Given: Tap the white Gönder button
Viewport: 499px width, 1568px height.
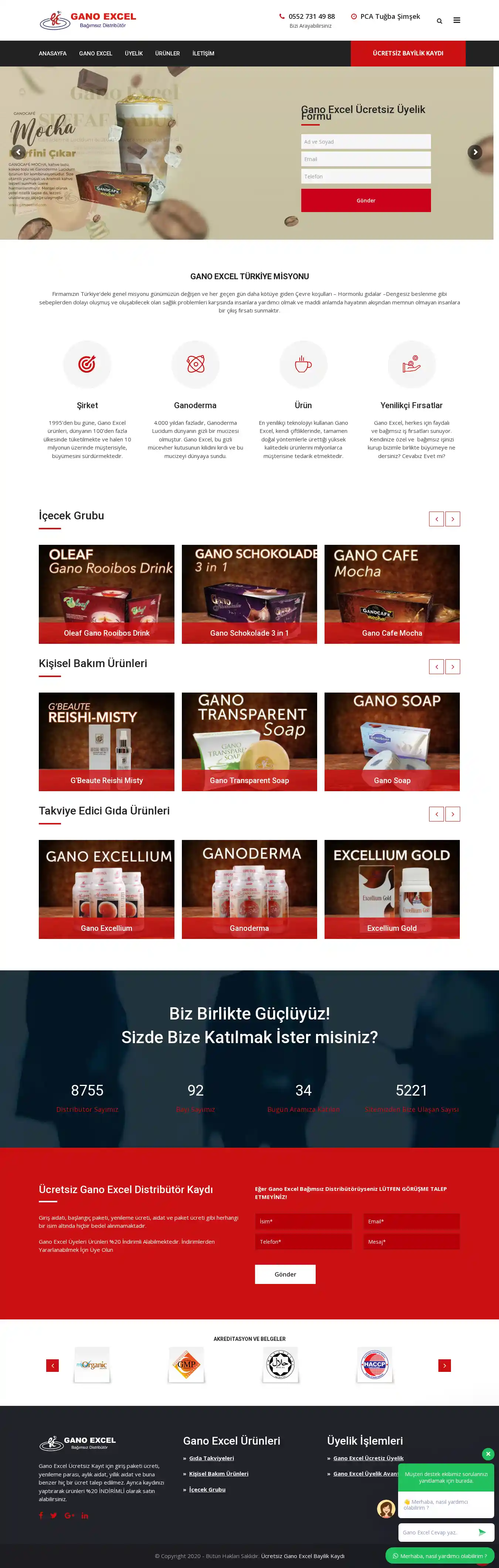Looking at the screenshot, I should [x=285, y=1274].
